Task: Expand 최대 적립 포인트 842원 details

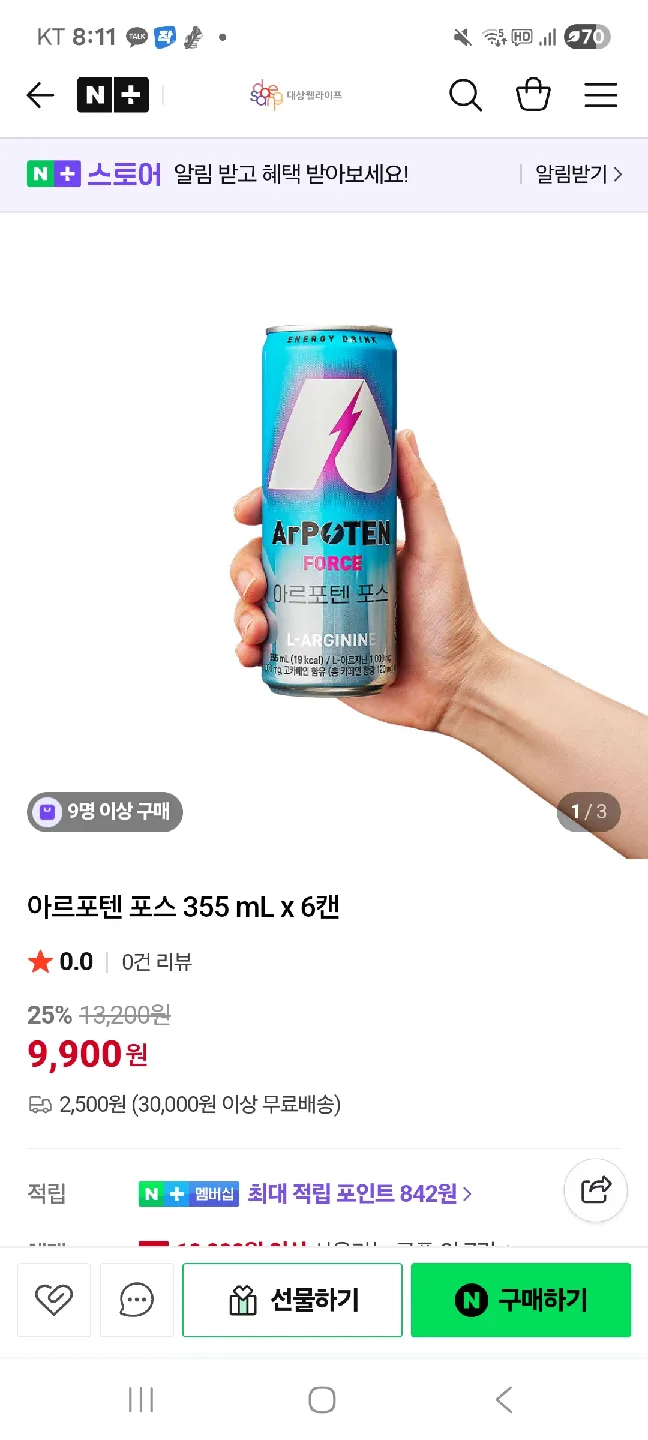Action: coord(359,1193)
